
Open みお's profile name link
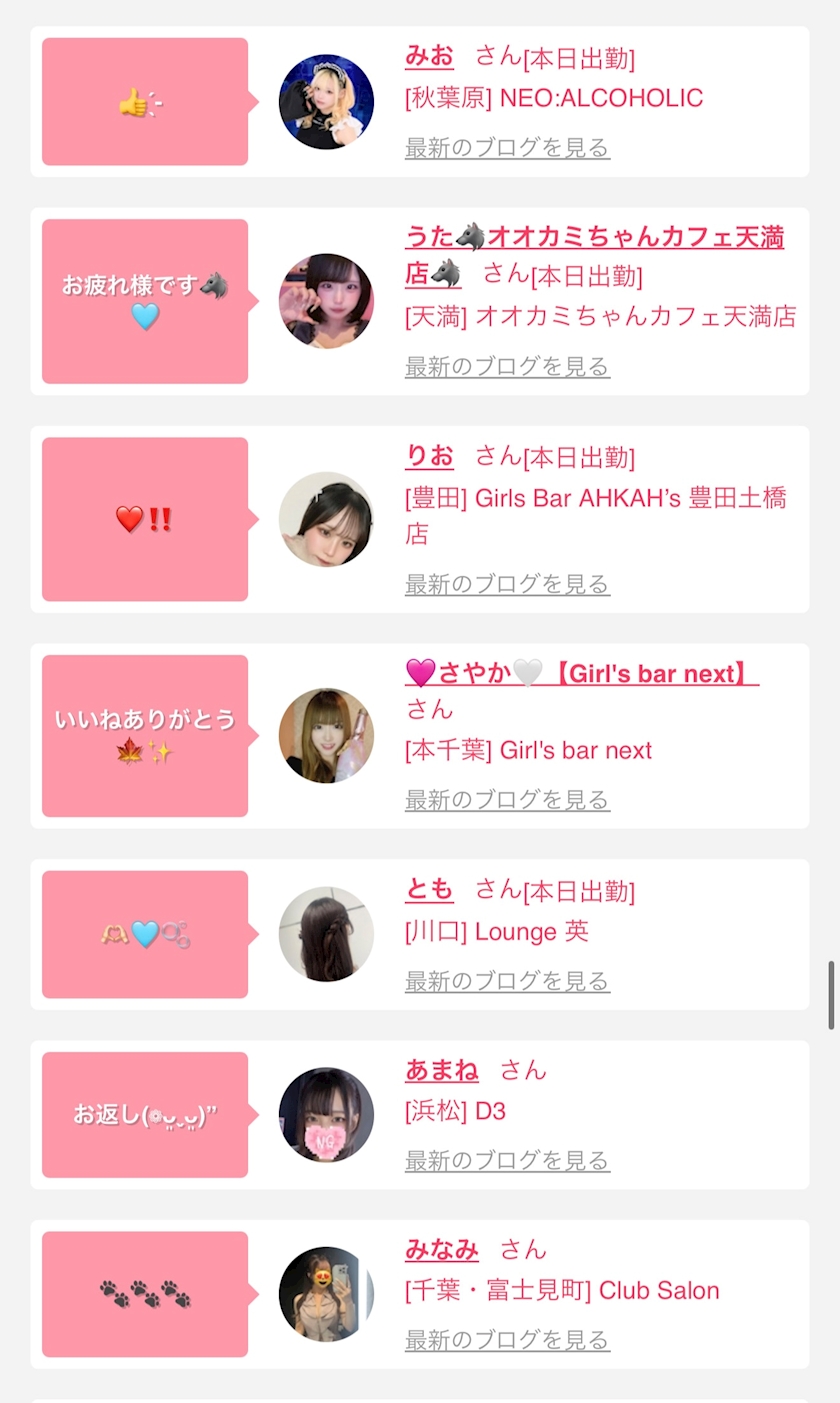click(429, 56)
